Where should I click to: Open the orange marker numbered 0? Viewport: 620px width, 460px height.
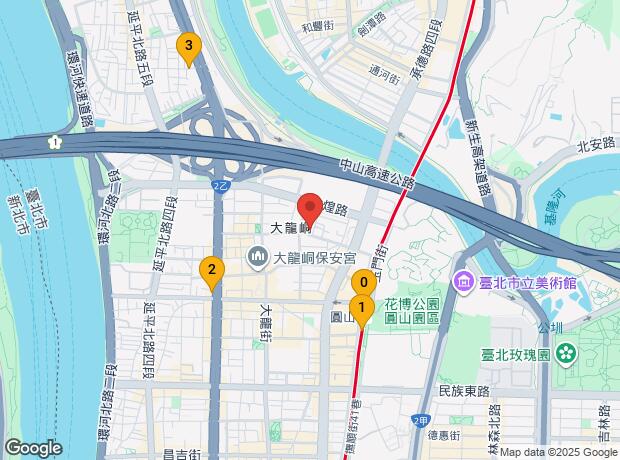click(366, 284)
